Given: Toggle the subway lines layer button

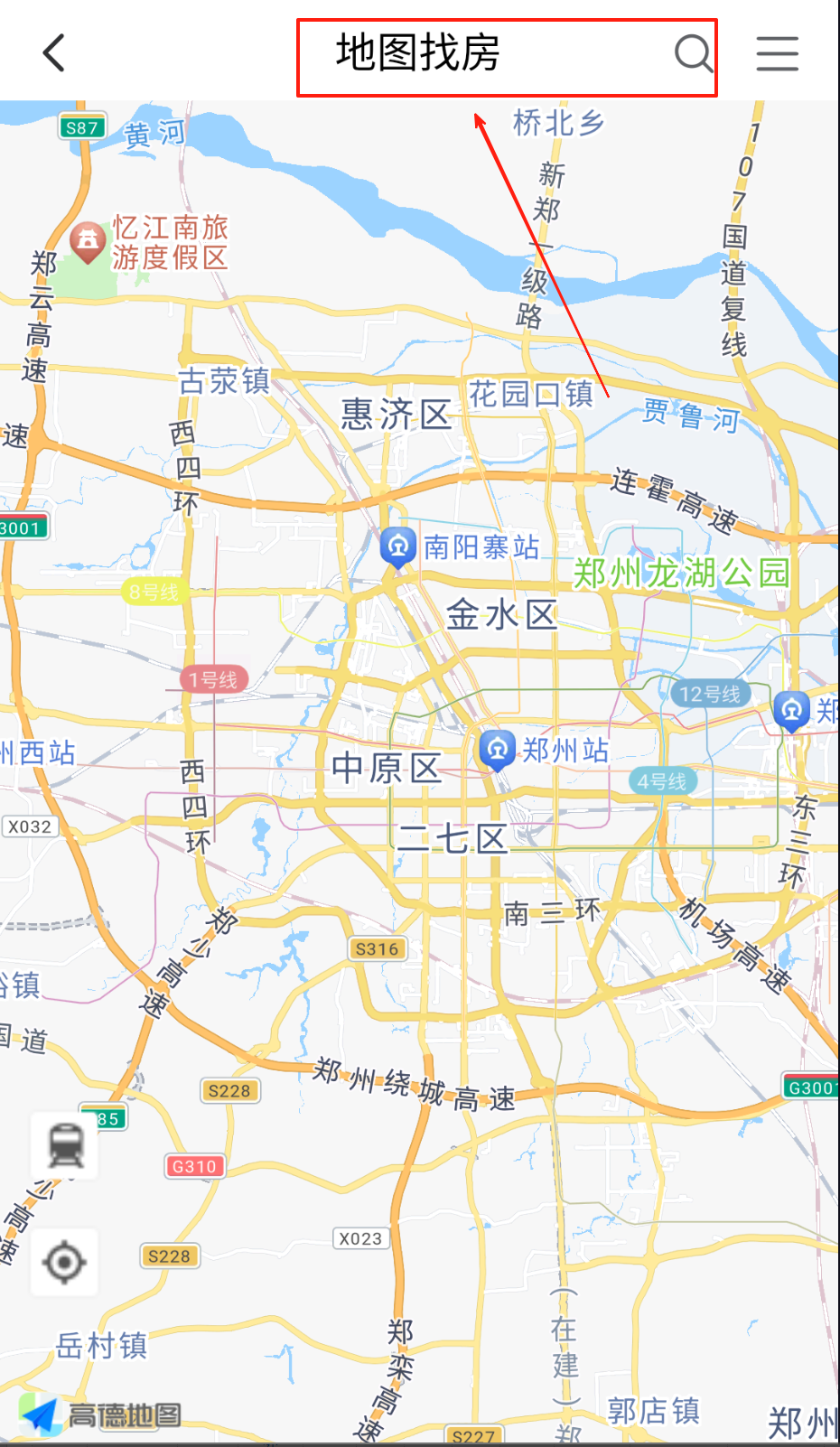Looking at the screenshot, I should pos(65,1145).
